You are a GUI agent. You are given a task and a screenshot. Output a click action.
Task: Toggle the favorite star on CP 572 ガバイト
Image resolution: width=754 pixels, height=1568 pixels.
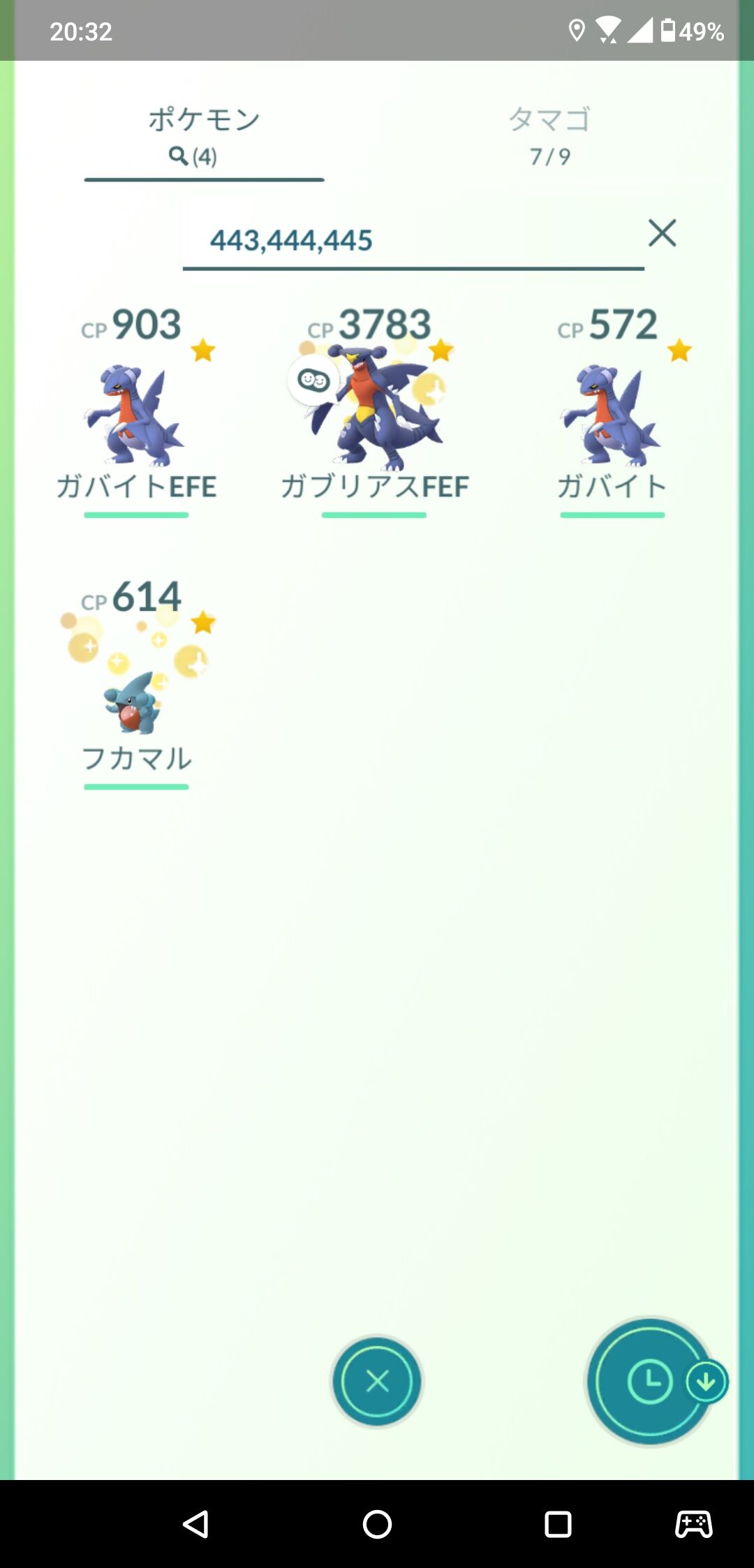[679, 352]
